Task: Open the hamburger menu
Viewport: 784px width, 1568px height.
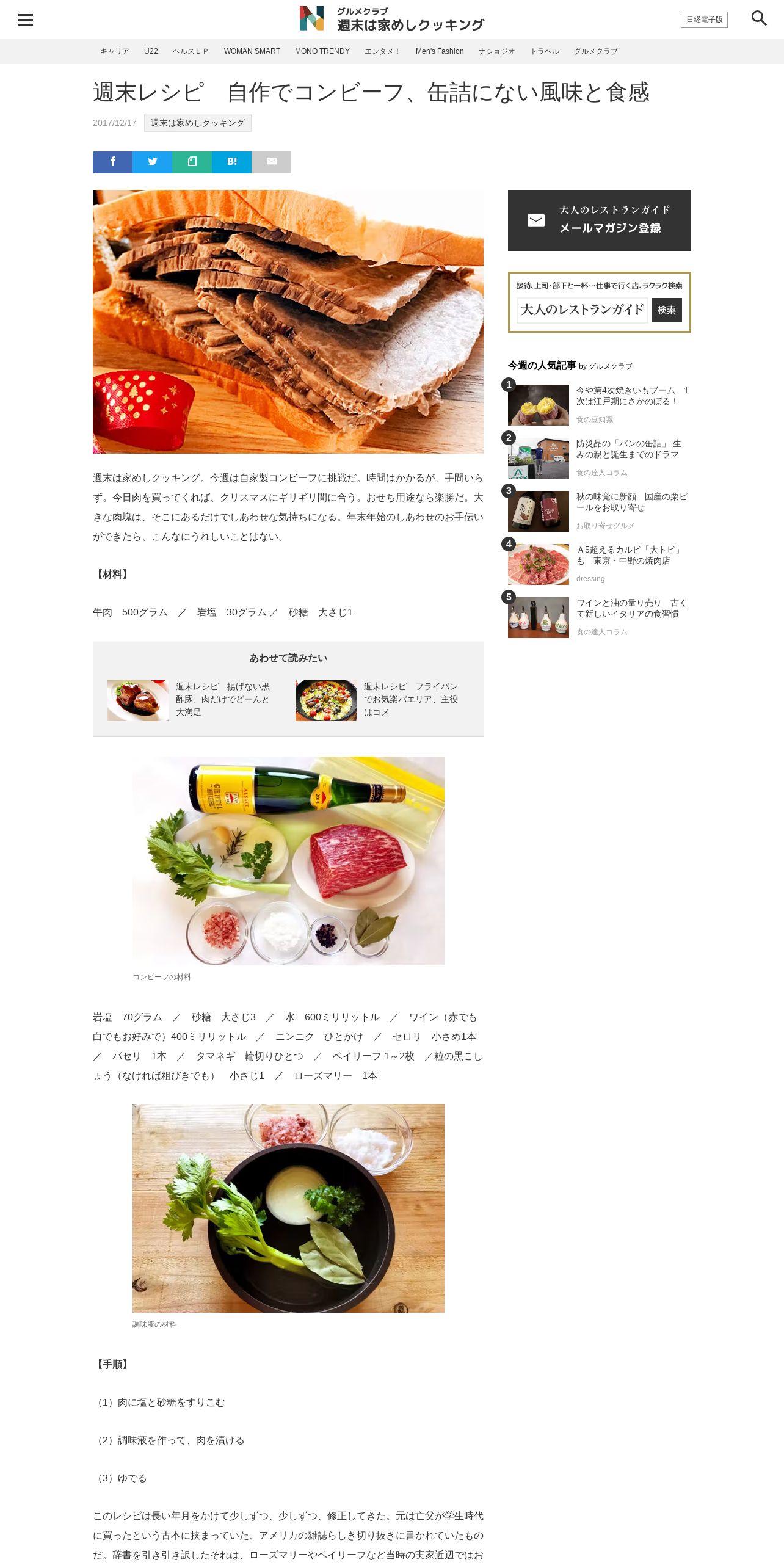Action: pos(26,20)
